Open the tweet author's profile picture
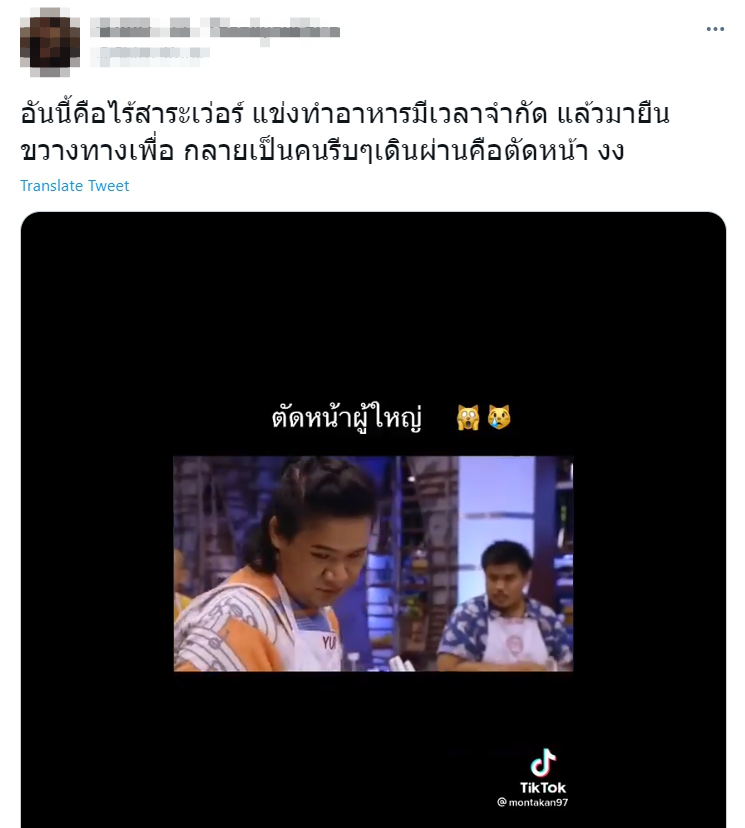 coord(49,41)
